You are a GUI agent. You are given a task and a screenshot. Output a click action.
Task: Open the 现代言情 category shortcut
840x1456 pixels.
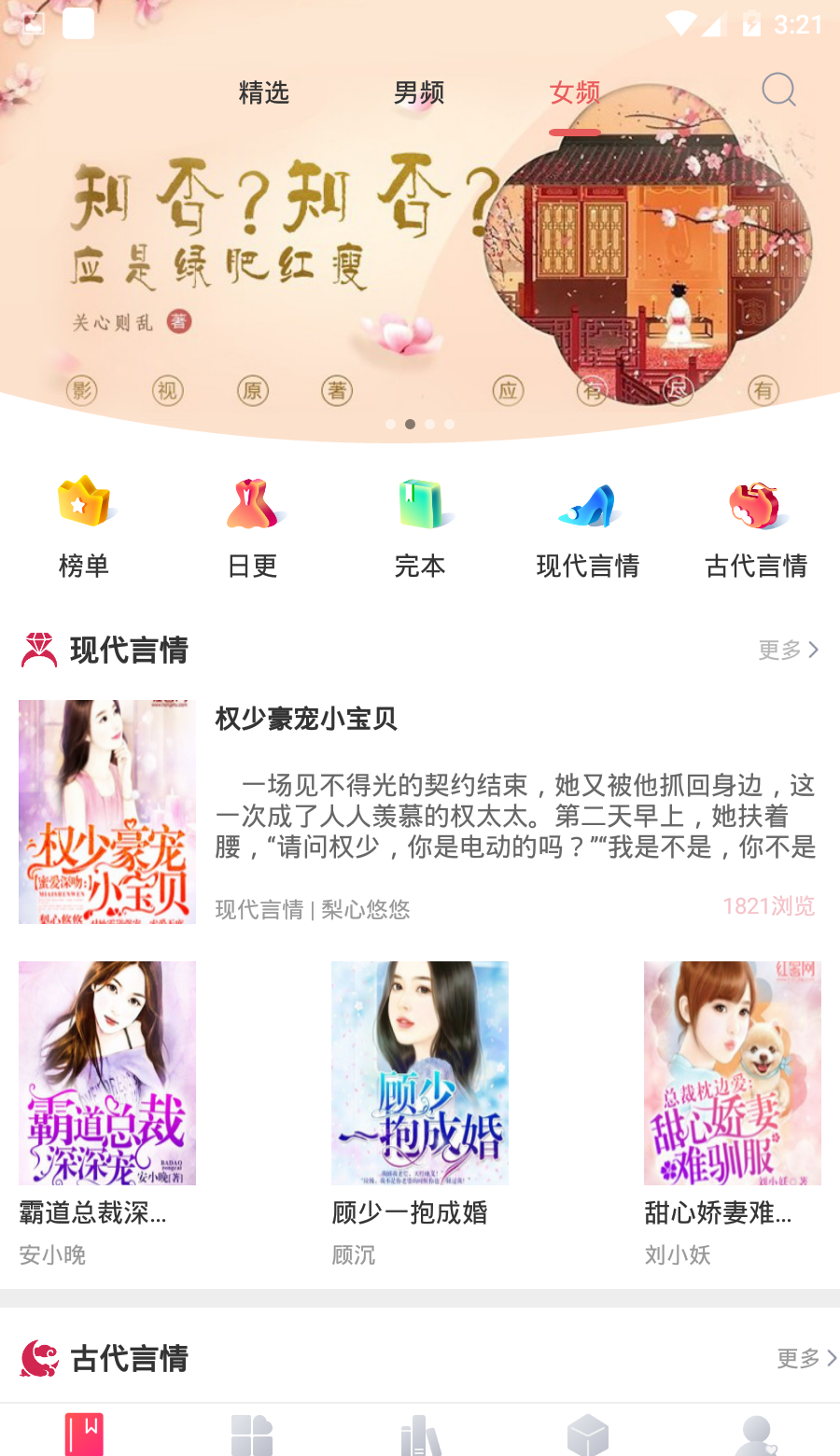pos(588,527)
